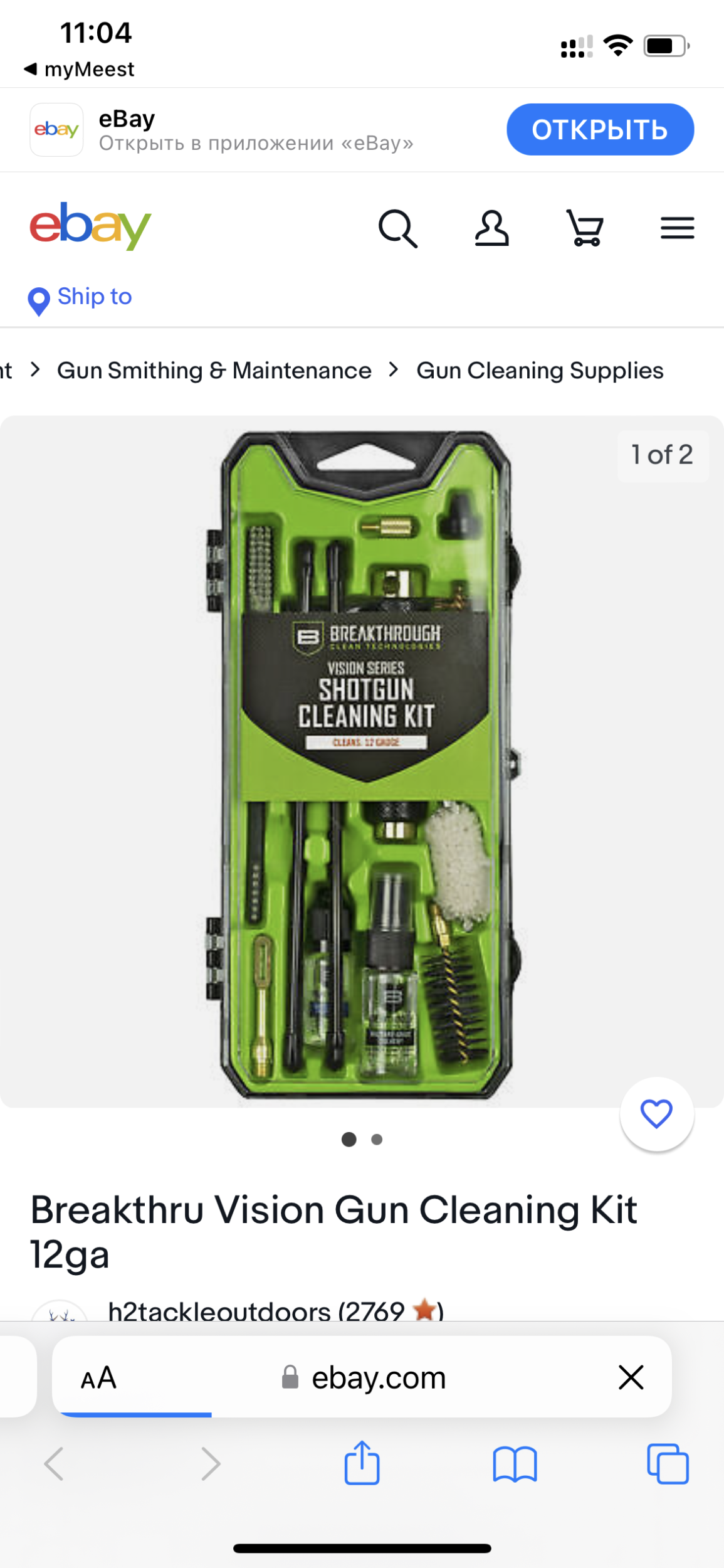The width and height of the screenshot is (724, 1568).
Task: Add item to watchlist with heart
Action: coord(656,1114)
